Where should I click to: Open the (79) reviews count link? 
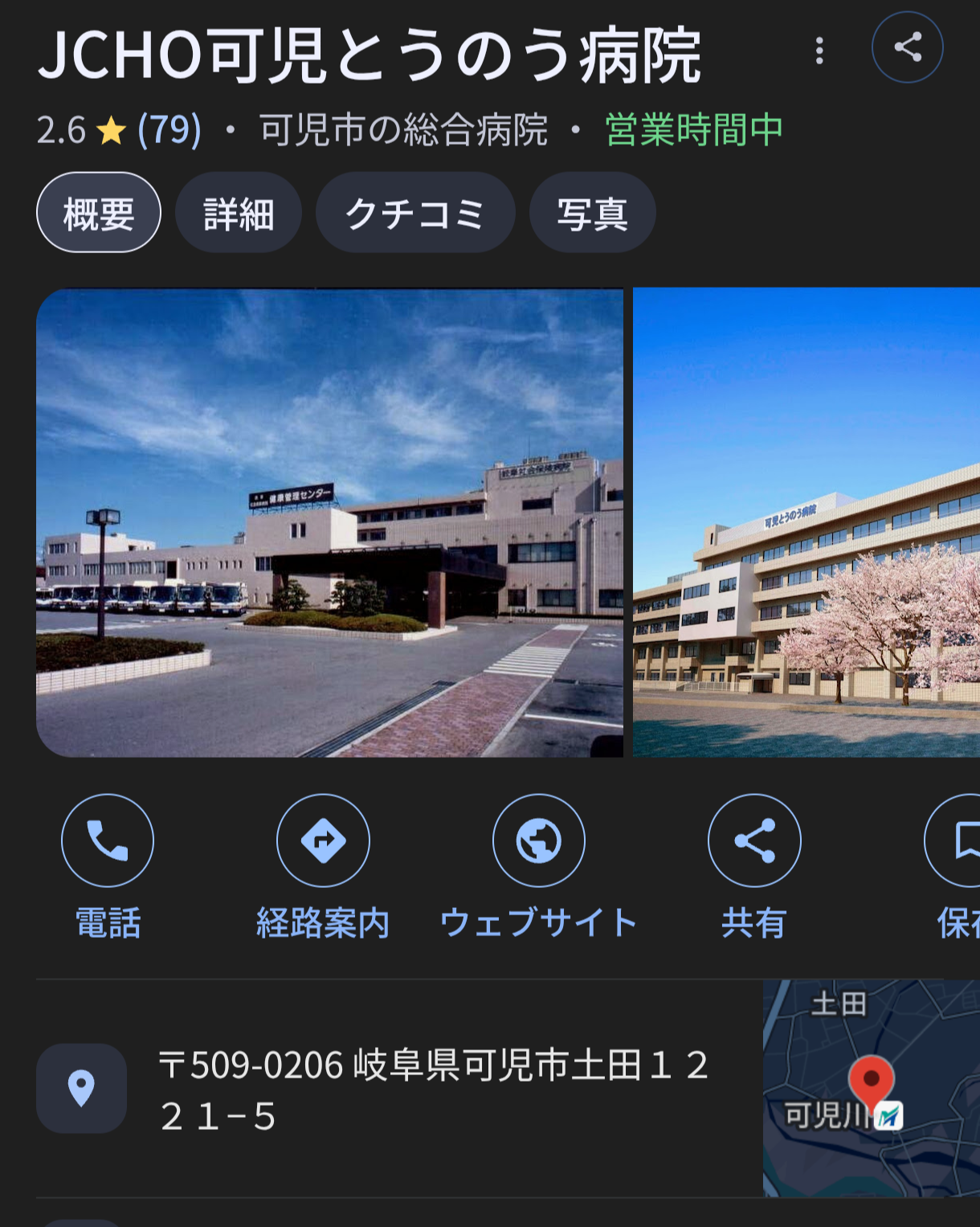tap(169, 129)
